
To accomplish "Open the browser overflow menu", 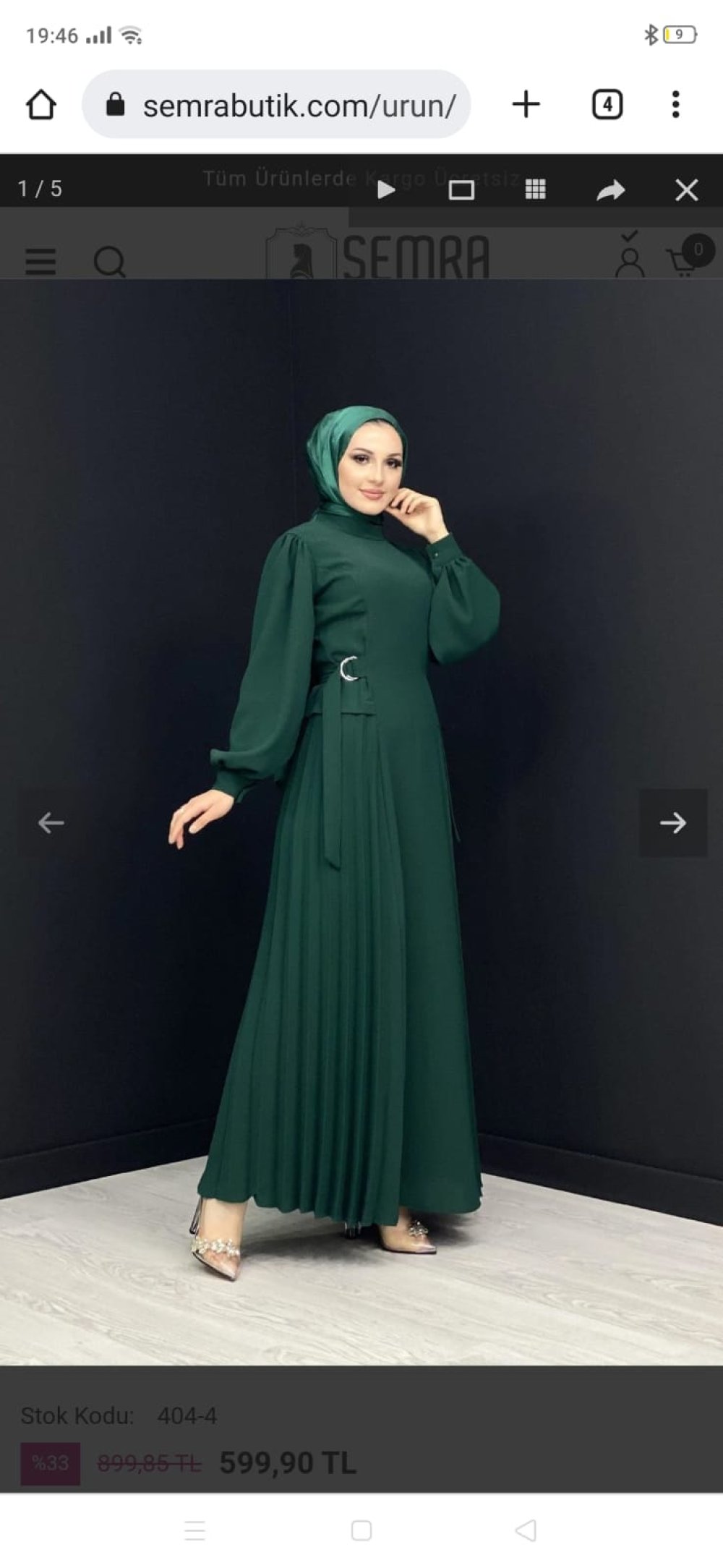I will tap(675, 105).
